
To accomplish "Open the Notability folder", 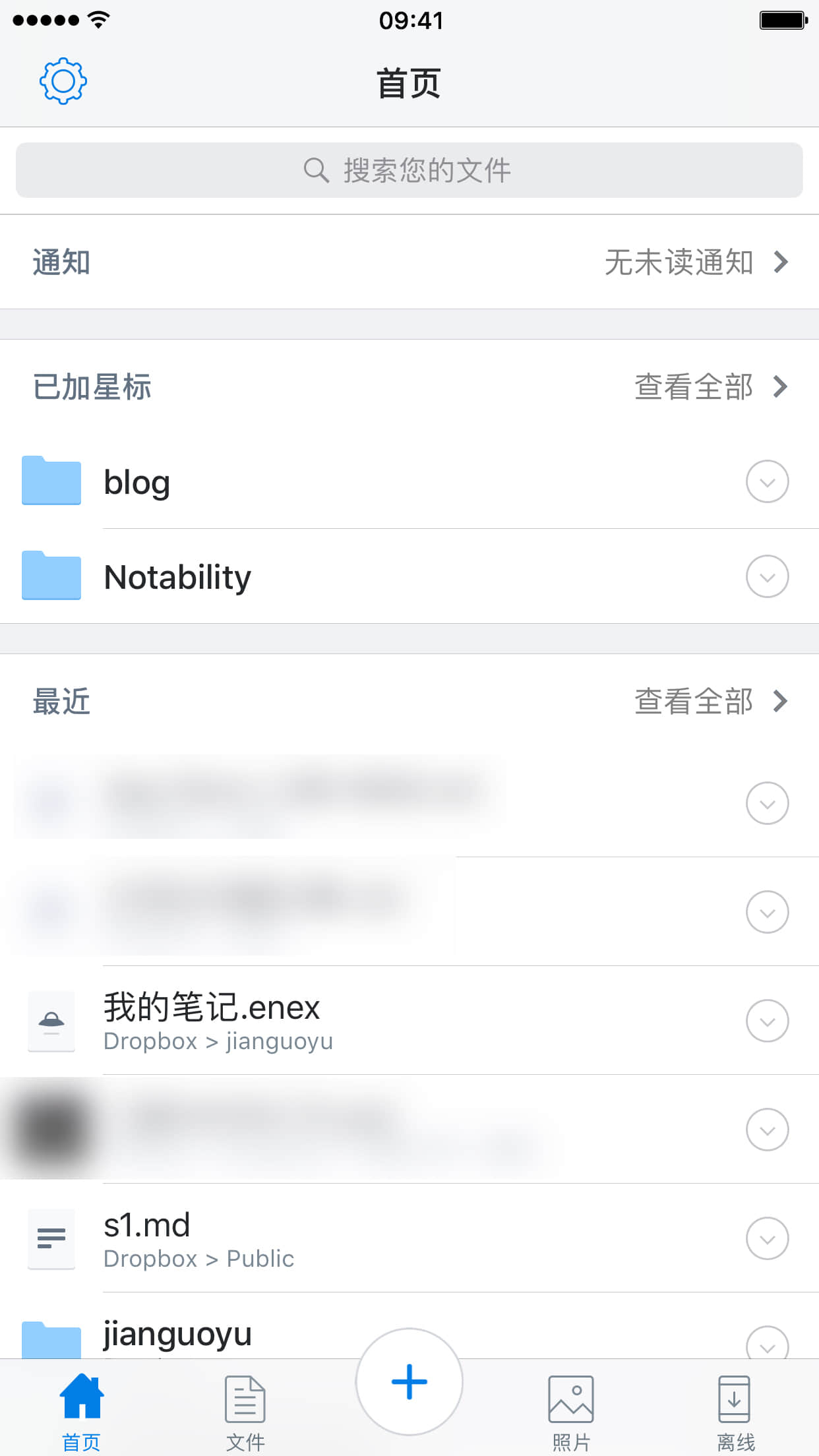I will click(x=178, y=578).
